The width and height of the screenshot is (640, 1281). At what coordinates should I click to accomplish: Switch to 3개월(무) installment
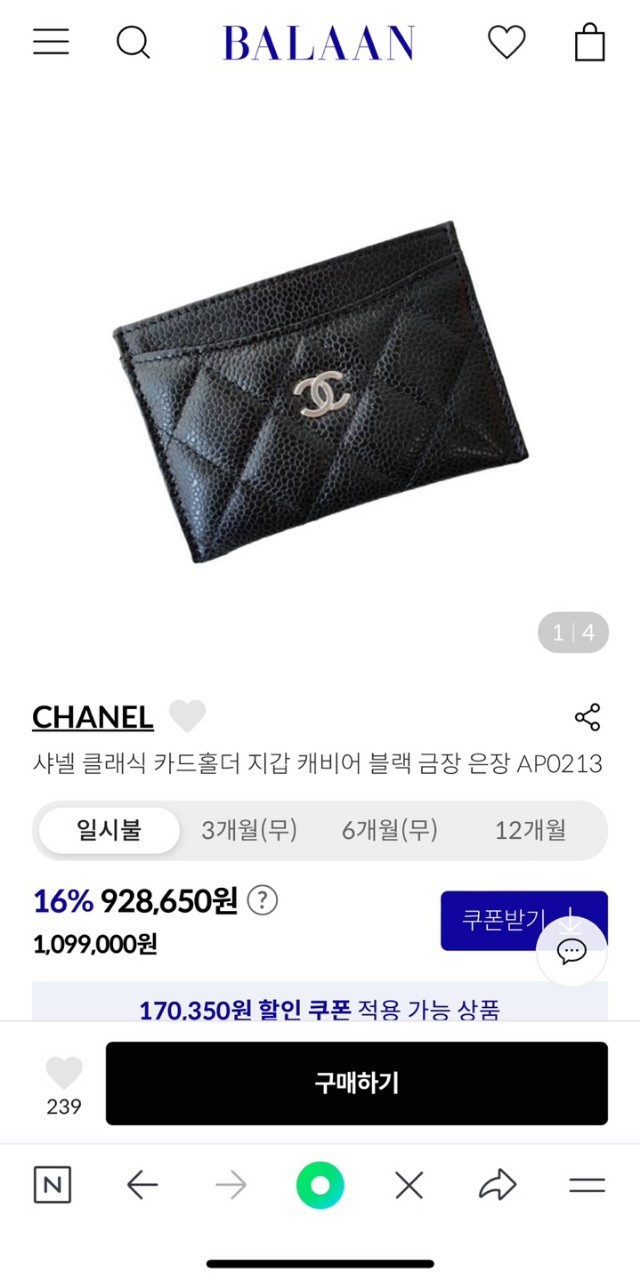[x=249, y=830]
